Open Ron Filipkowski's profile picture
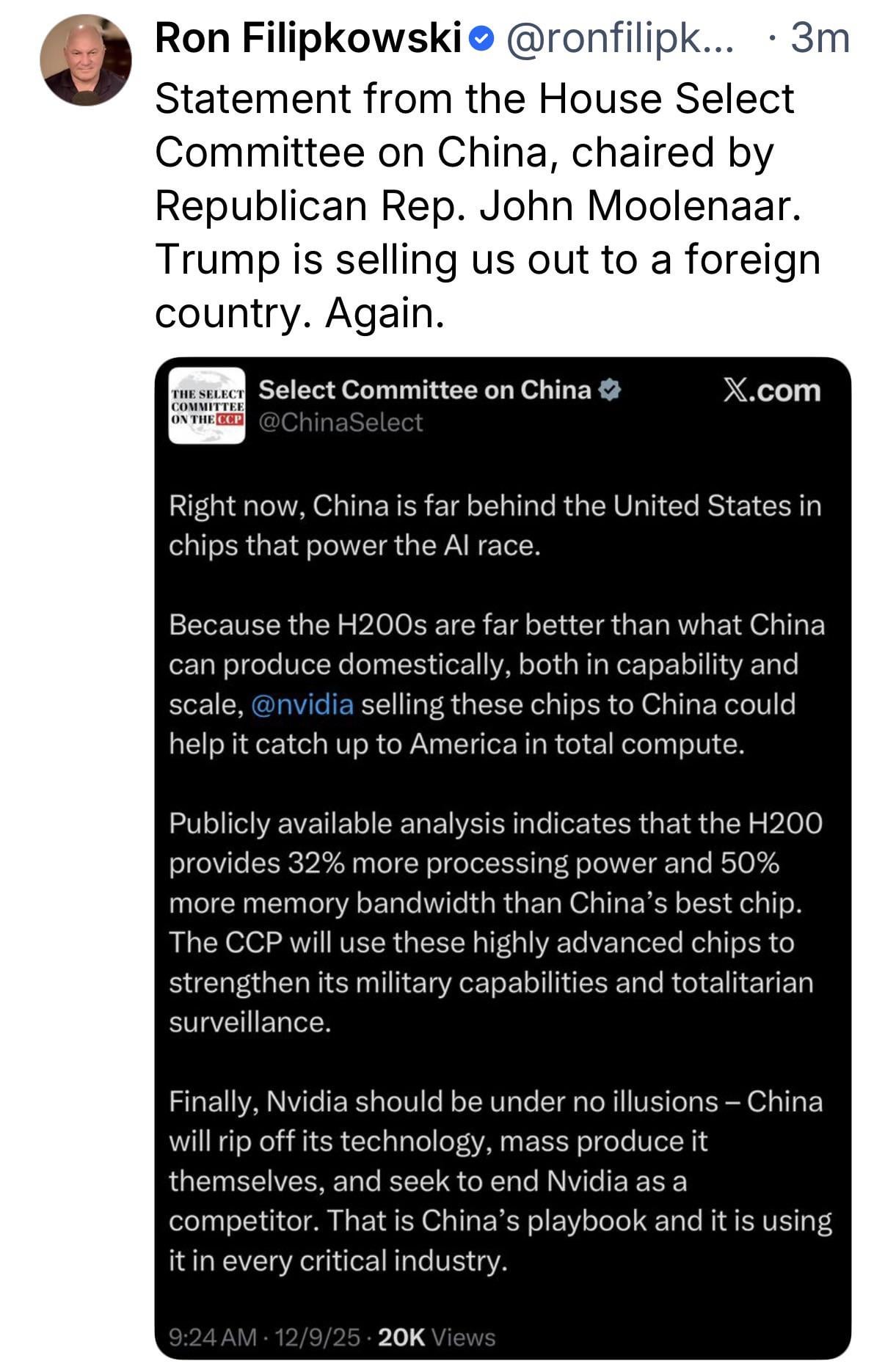The height and width of the screenshot is (1372, 885). 85,60
